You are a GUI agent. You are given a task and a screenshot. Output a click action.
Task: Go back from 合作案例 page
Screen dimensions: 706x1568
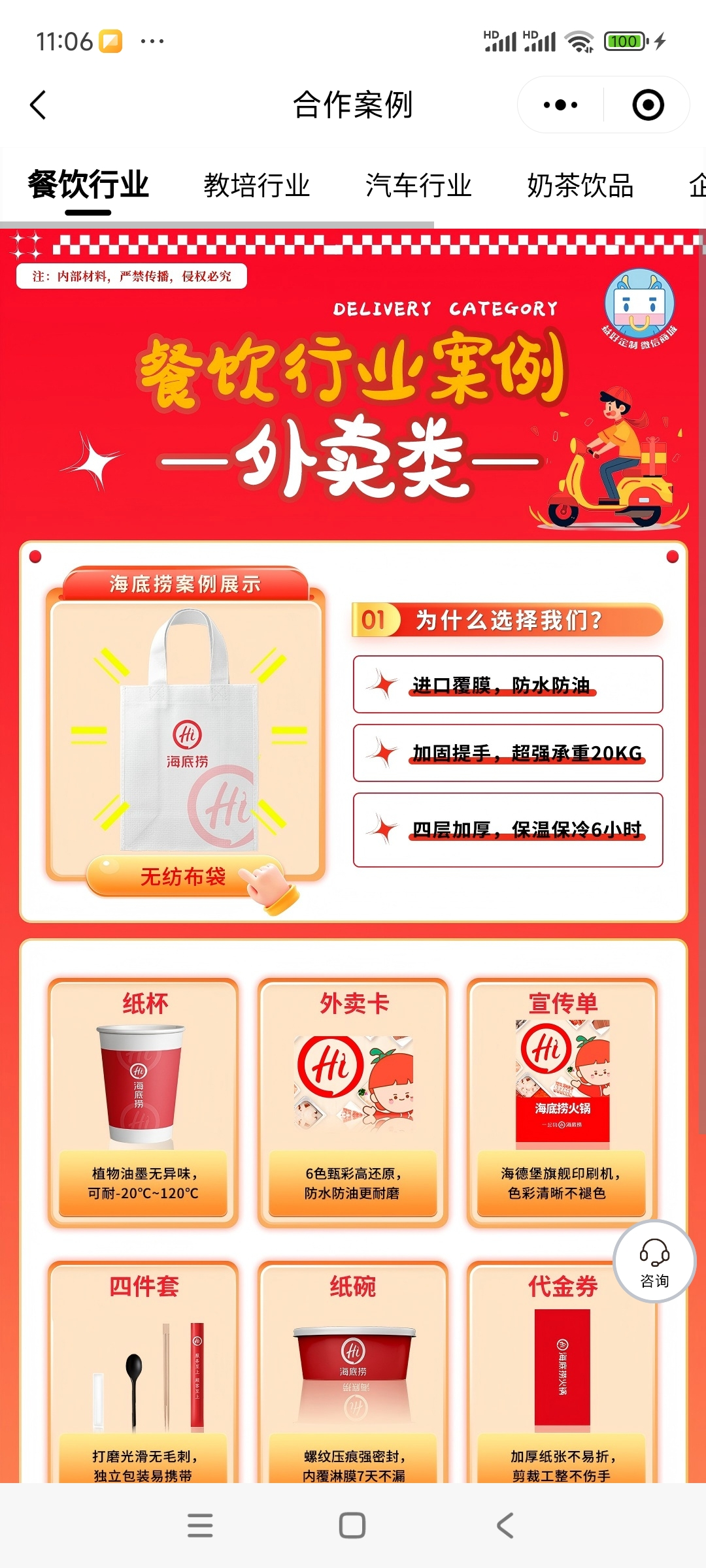tap(39, 105)
